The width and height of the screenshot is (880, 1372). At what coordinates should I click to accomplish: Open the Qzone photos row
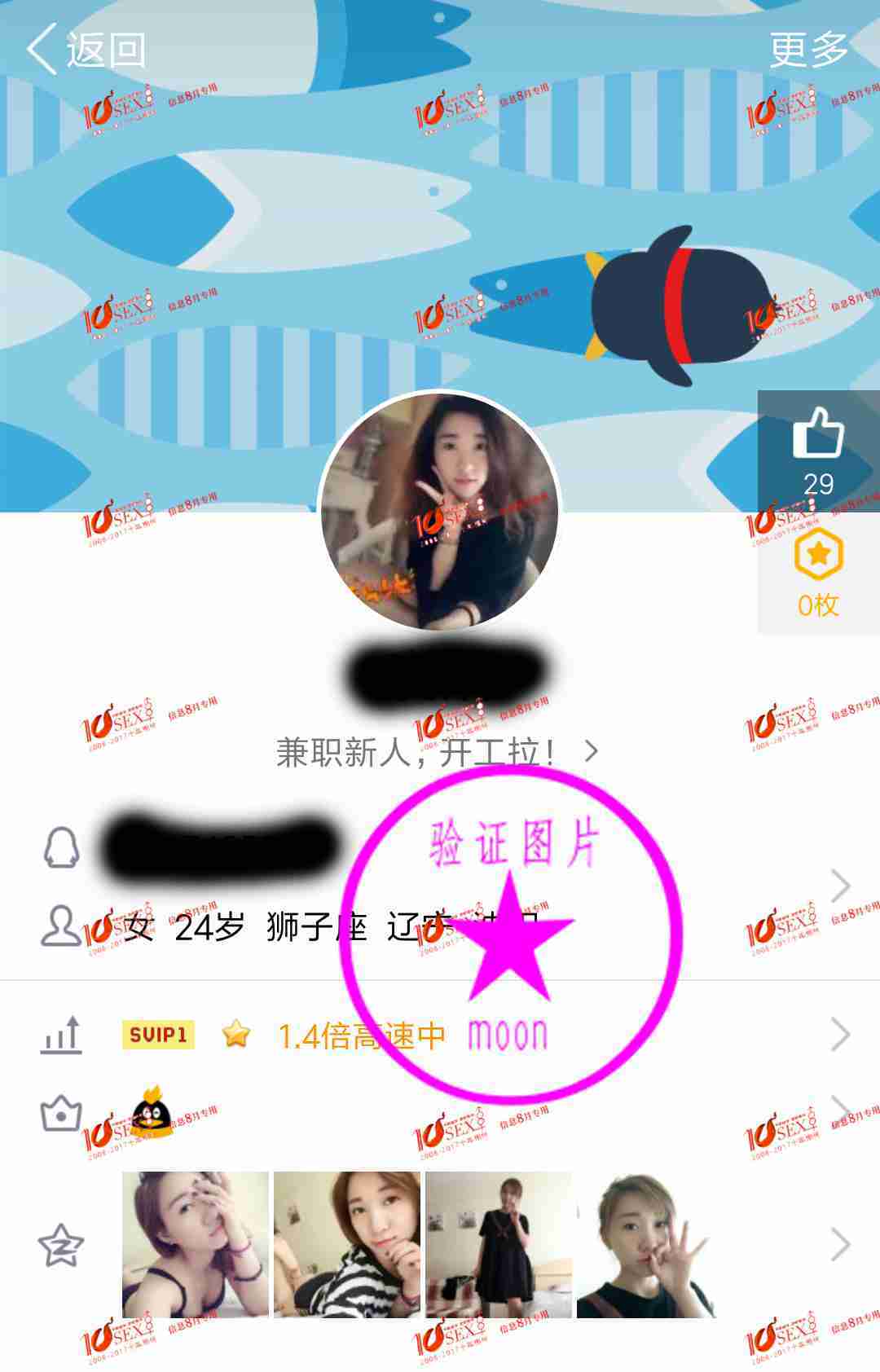pyautogui.click(x=440, y=1244)
